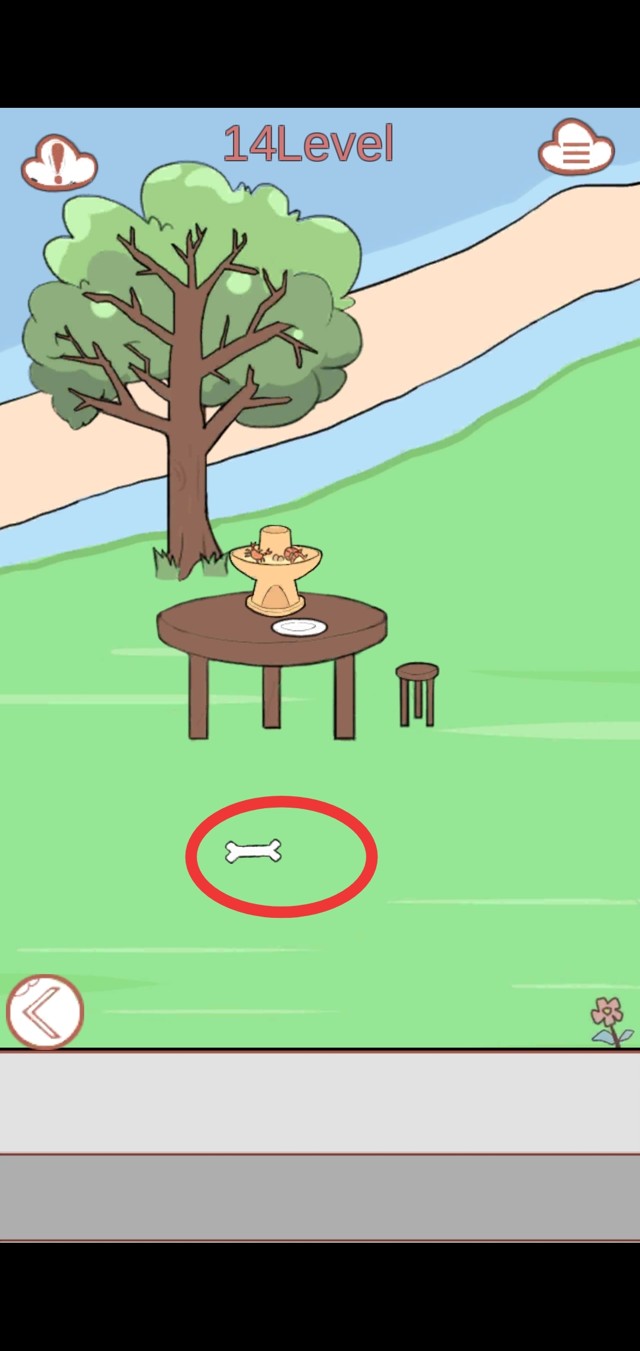Screen dimensions: 640x1351
Task: Pick up the bone circled in red
Action: click(253, 852)
